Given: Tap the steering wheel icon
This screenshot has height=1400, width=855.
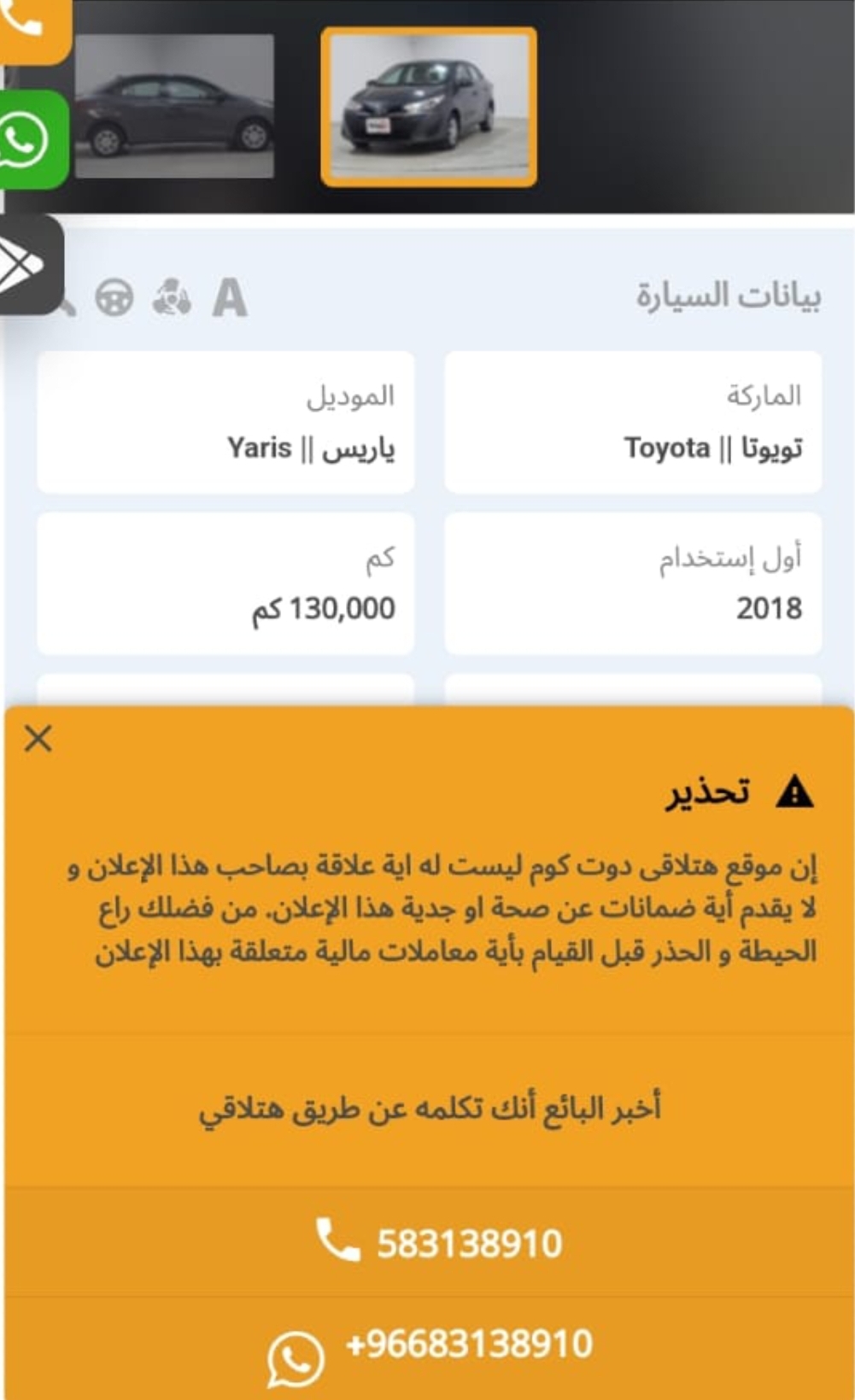Looking at the screenshot, I should tap(114, 298).
